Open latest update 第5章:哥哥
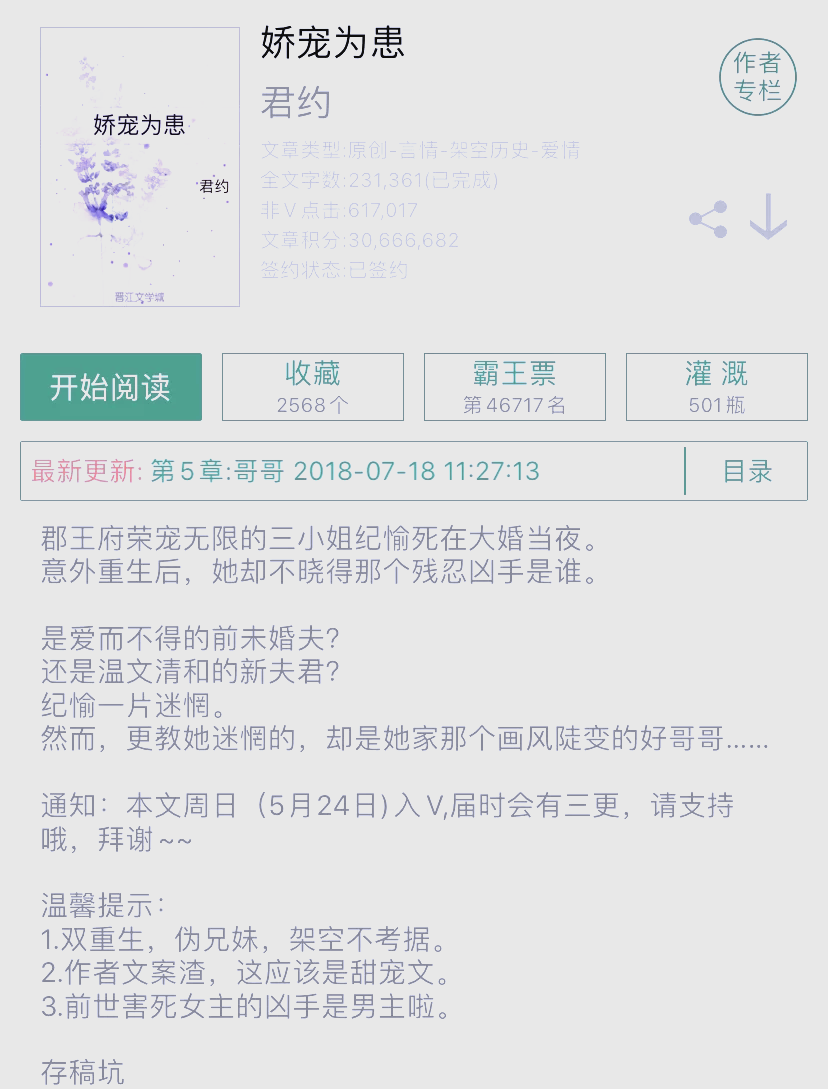Viewport: 828px width, 1089px height. coord(345,471)
